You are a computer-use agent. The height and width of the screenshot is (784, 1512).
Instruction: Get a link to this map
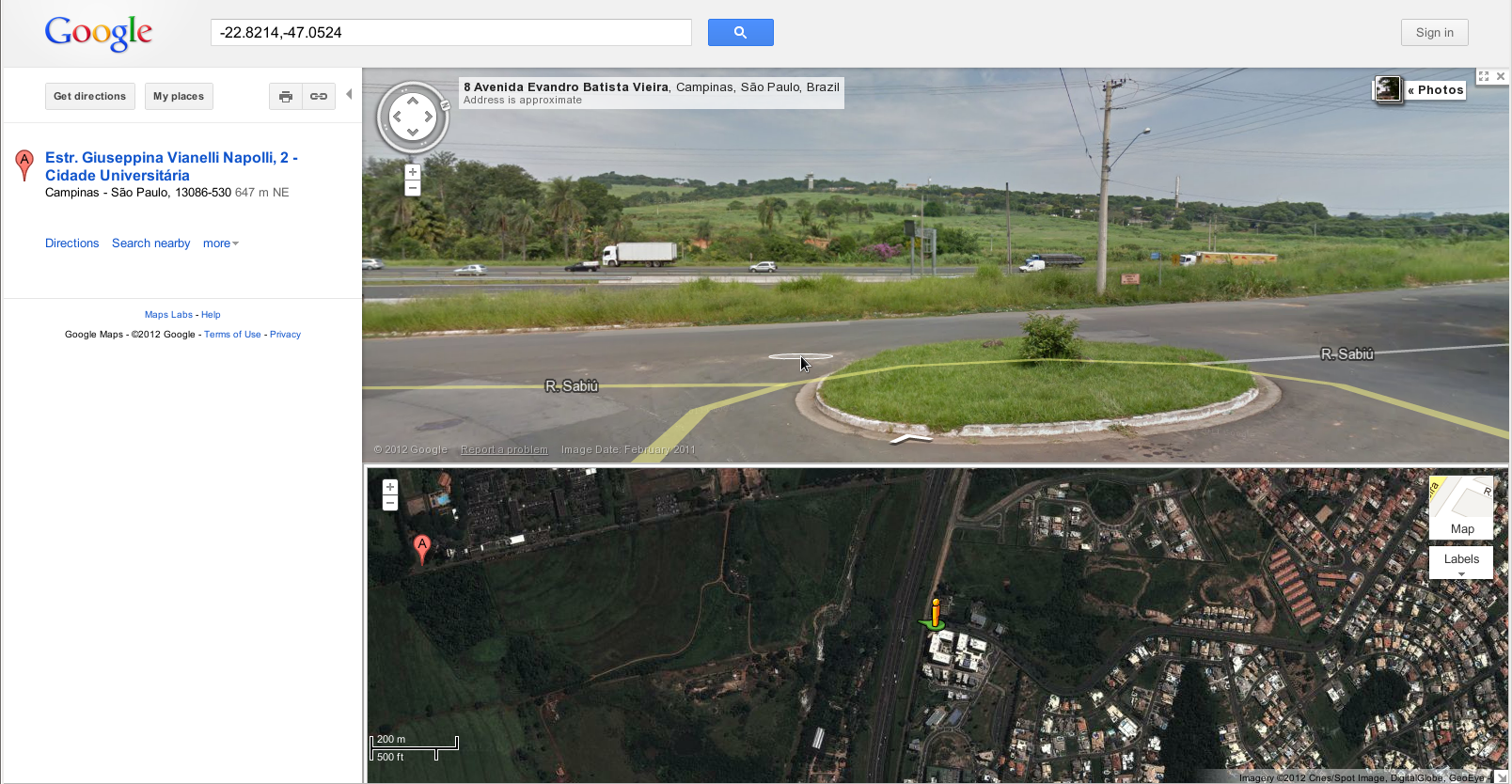click(319, 97)
